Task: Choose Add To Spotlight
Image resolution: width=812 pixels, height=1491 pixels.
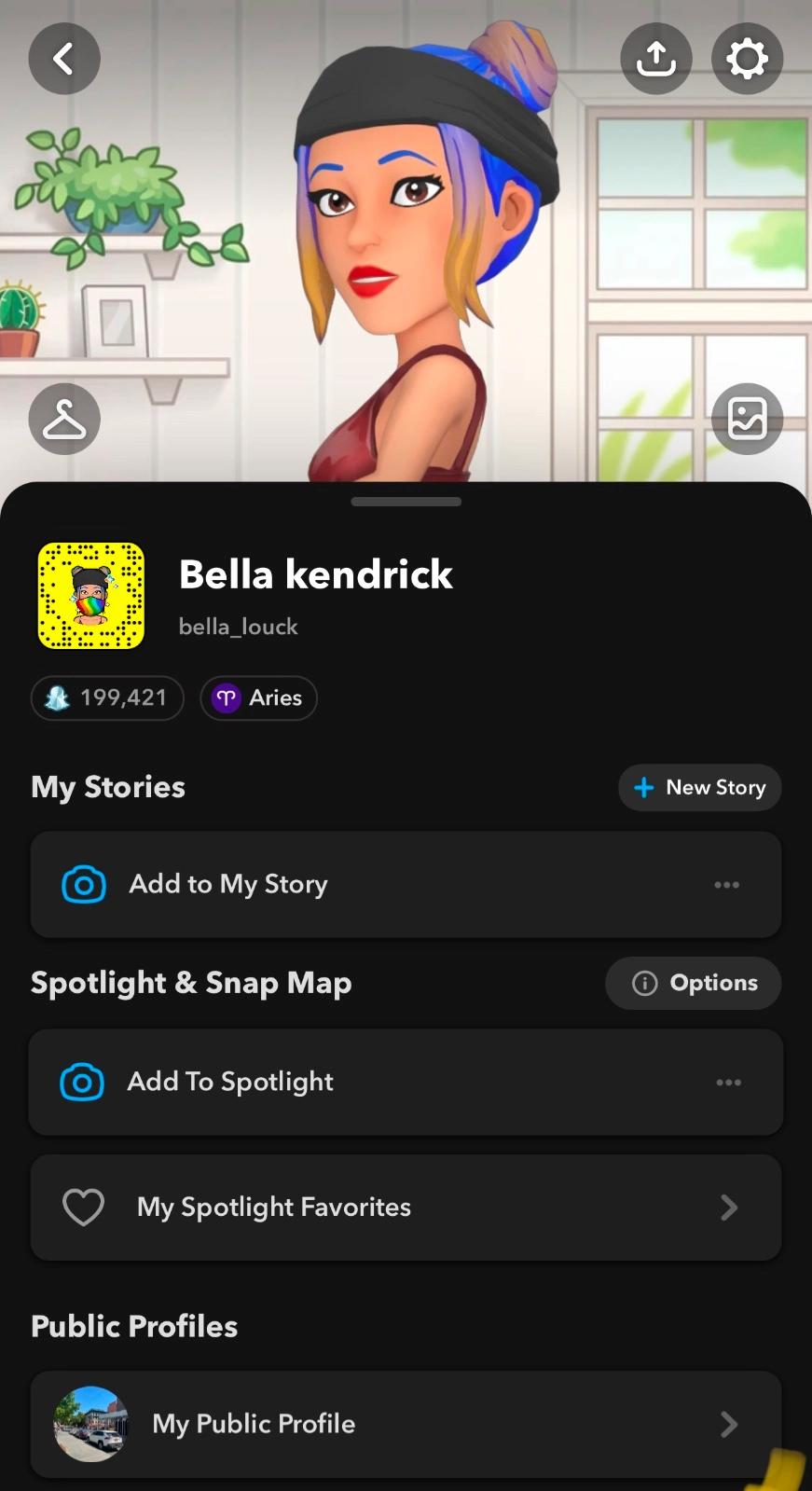Action: click(x=230, y=1082)
